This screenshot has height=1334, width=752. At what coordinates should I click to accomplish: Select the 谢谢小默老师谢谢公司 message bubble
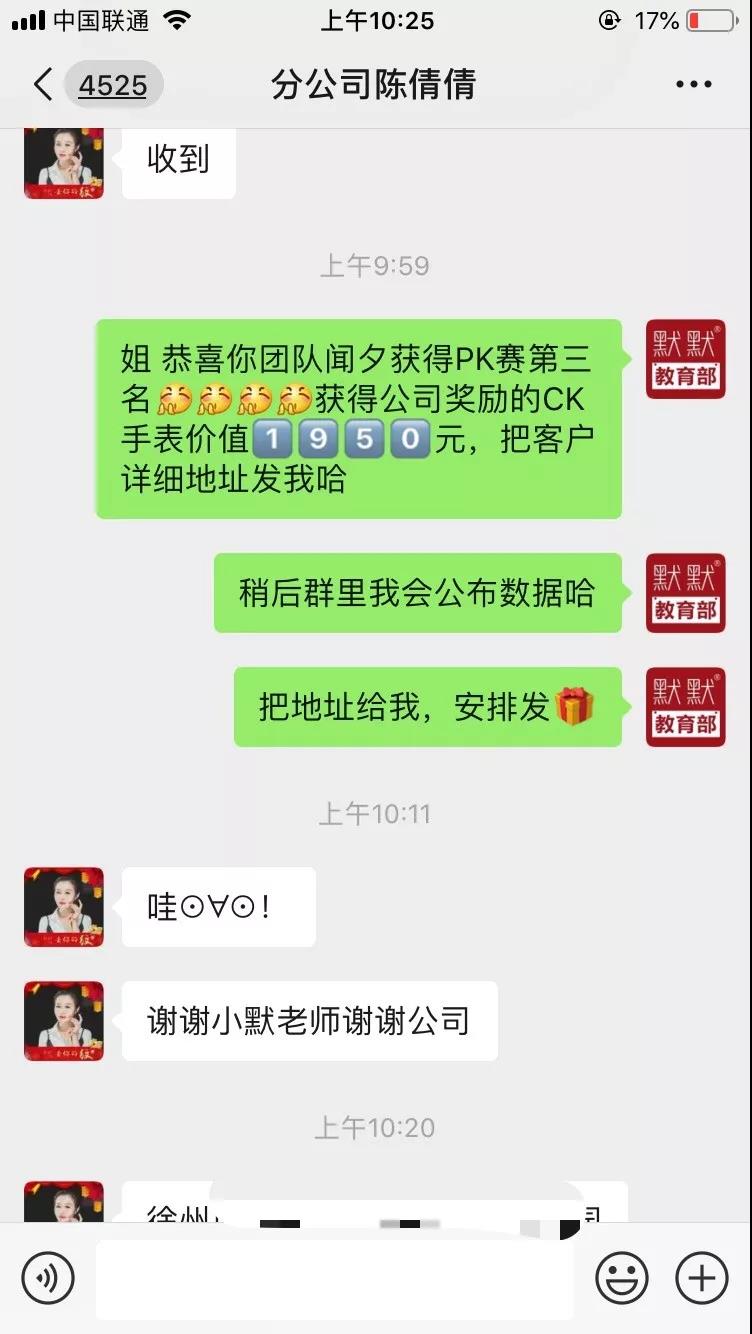point(310,1020)
